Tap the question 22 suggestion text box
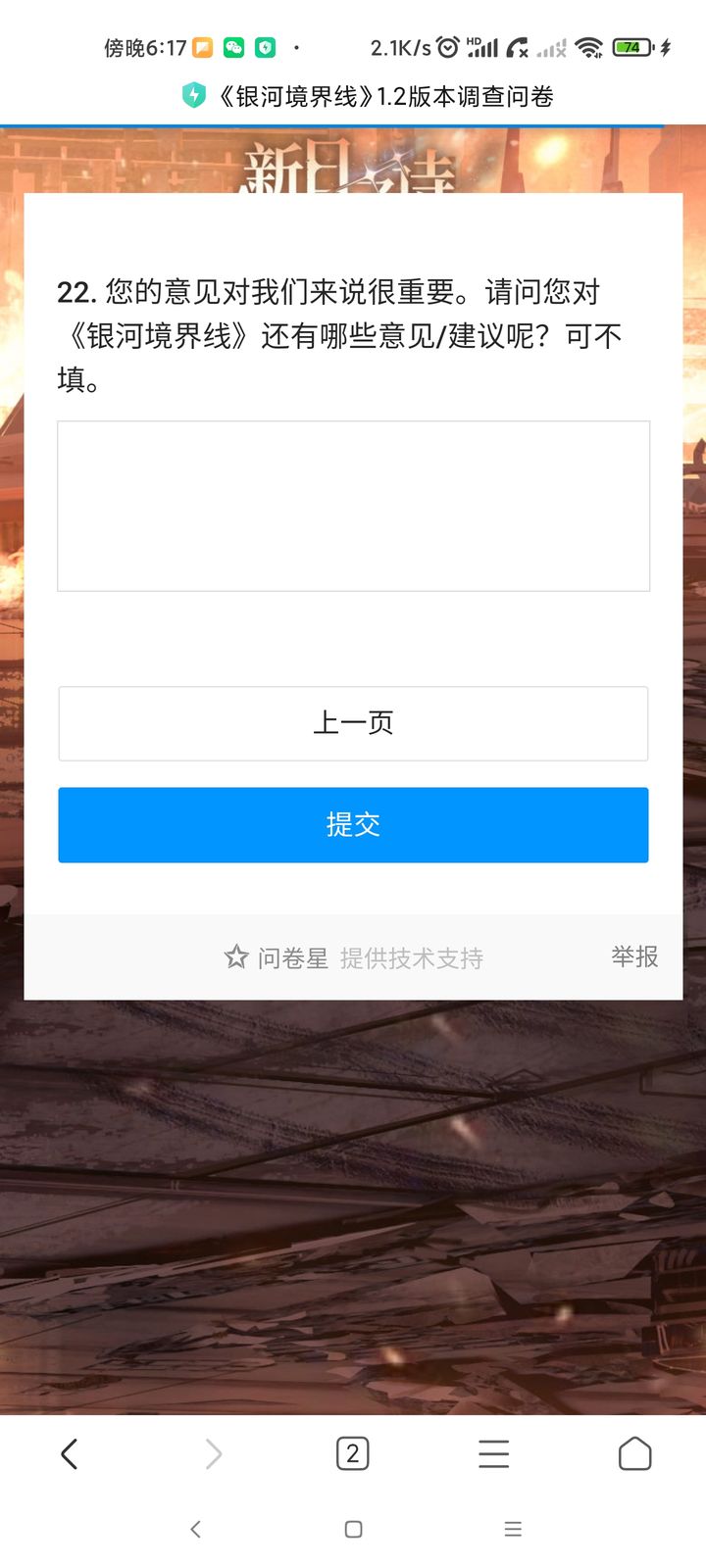706x1568 pixels. pyautogui.click(x=353, y=506)
